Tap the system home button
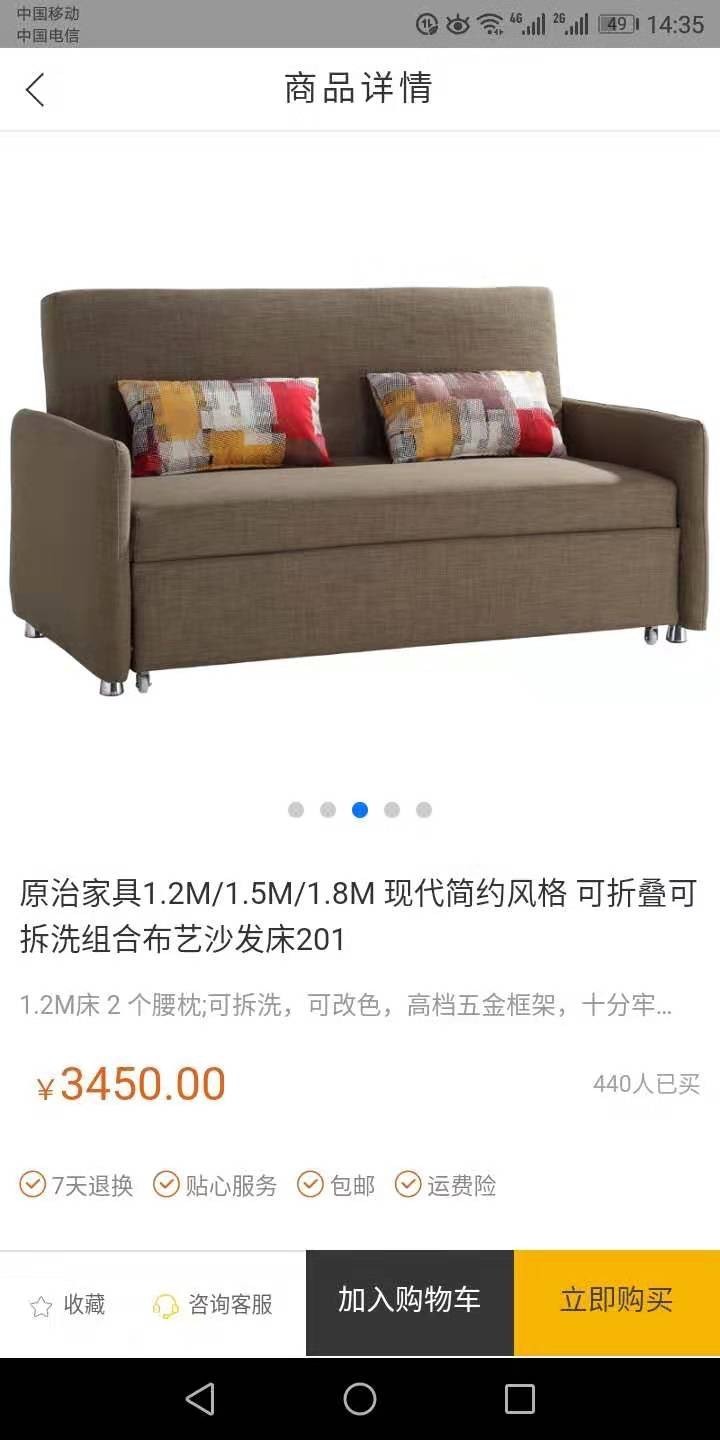Image resolution: width=720 pixels, height=1440 pixels. click(360, 1399)
